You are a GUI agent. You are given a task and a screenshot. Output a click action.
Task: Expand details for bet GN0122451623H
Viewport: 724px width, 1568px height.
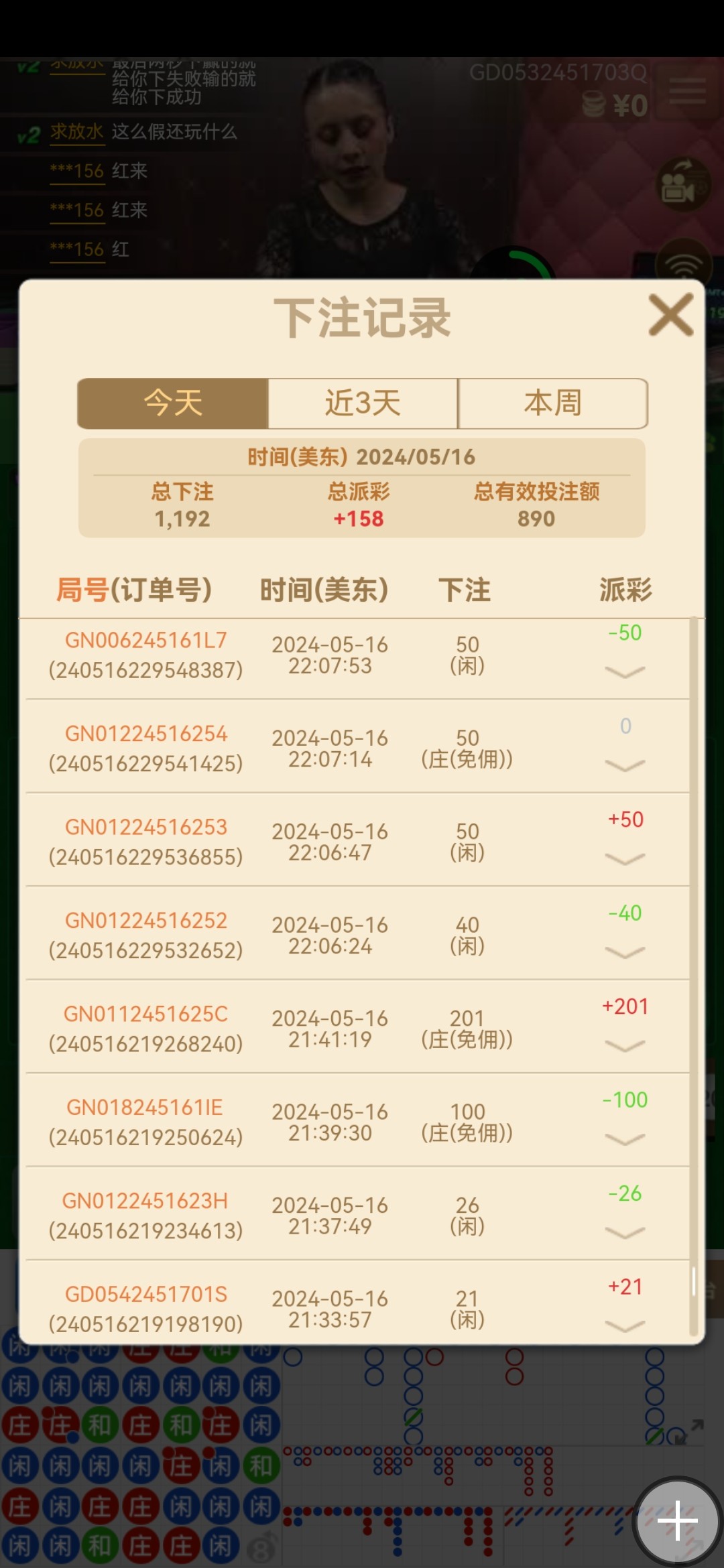click(x=625, y=1232)
